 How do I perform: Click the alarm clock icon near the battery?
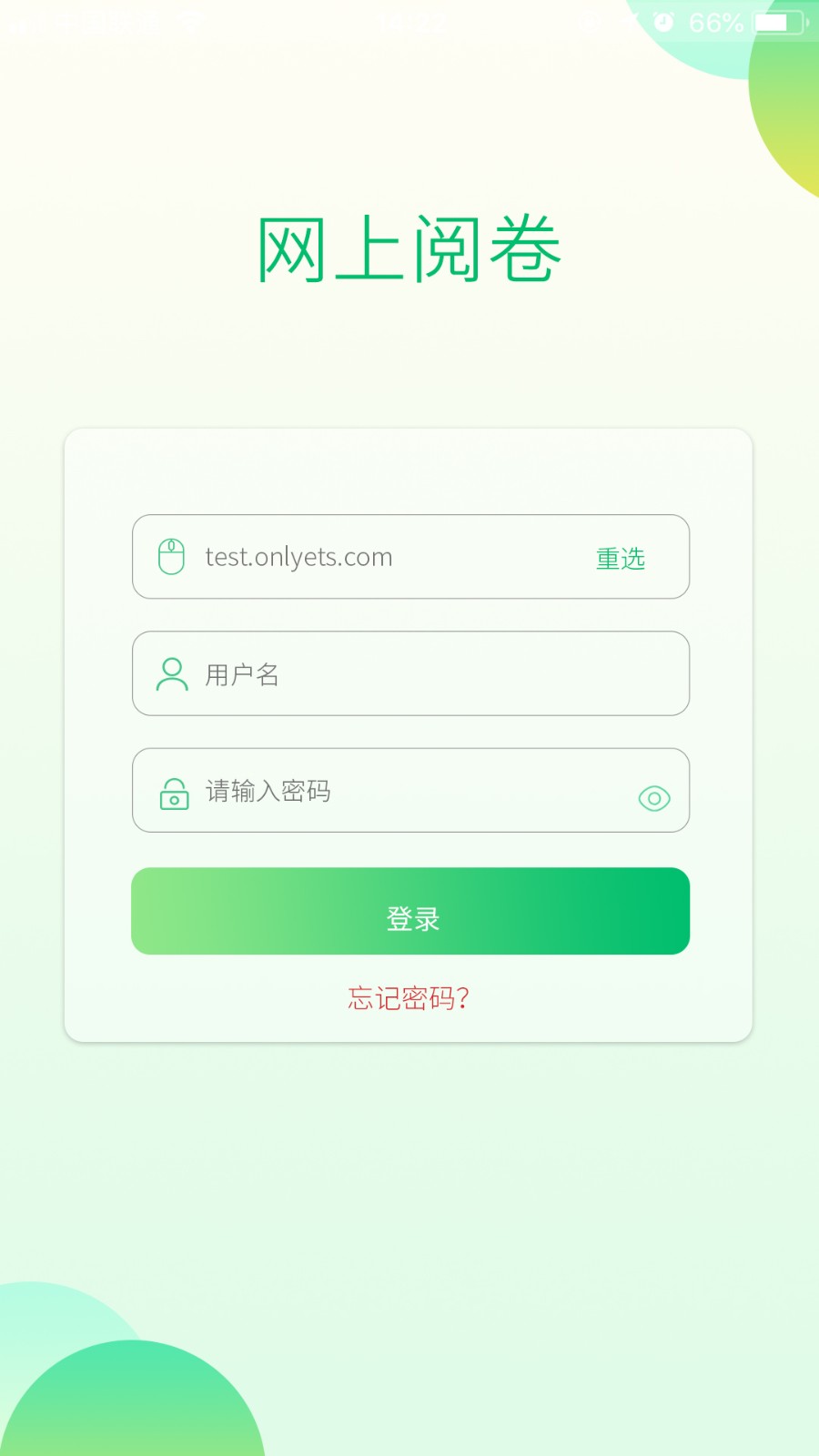coord(665,22)
